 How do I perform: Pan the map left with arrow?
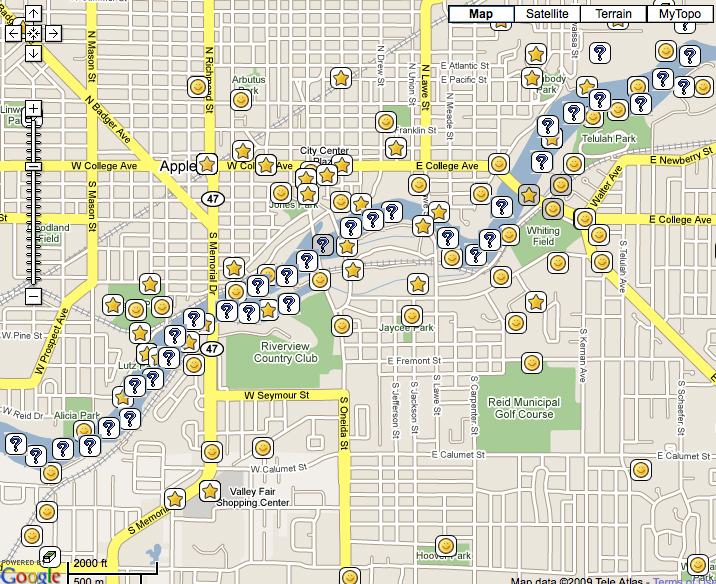tap(14, 33)
